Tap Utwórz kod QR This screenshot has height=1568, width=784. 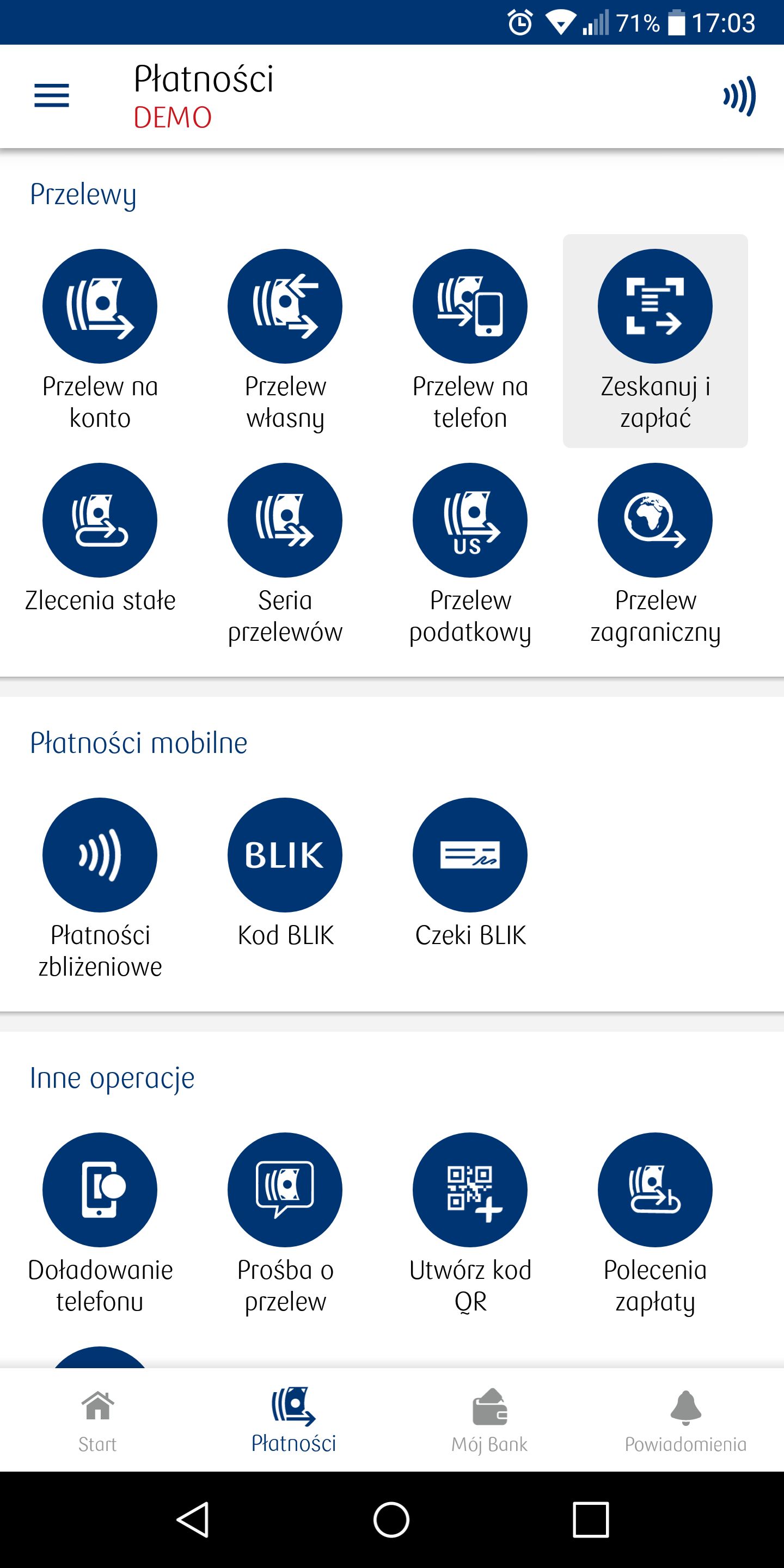tap(470, 1224)
